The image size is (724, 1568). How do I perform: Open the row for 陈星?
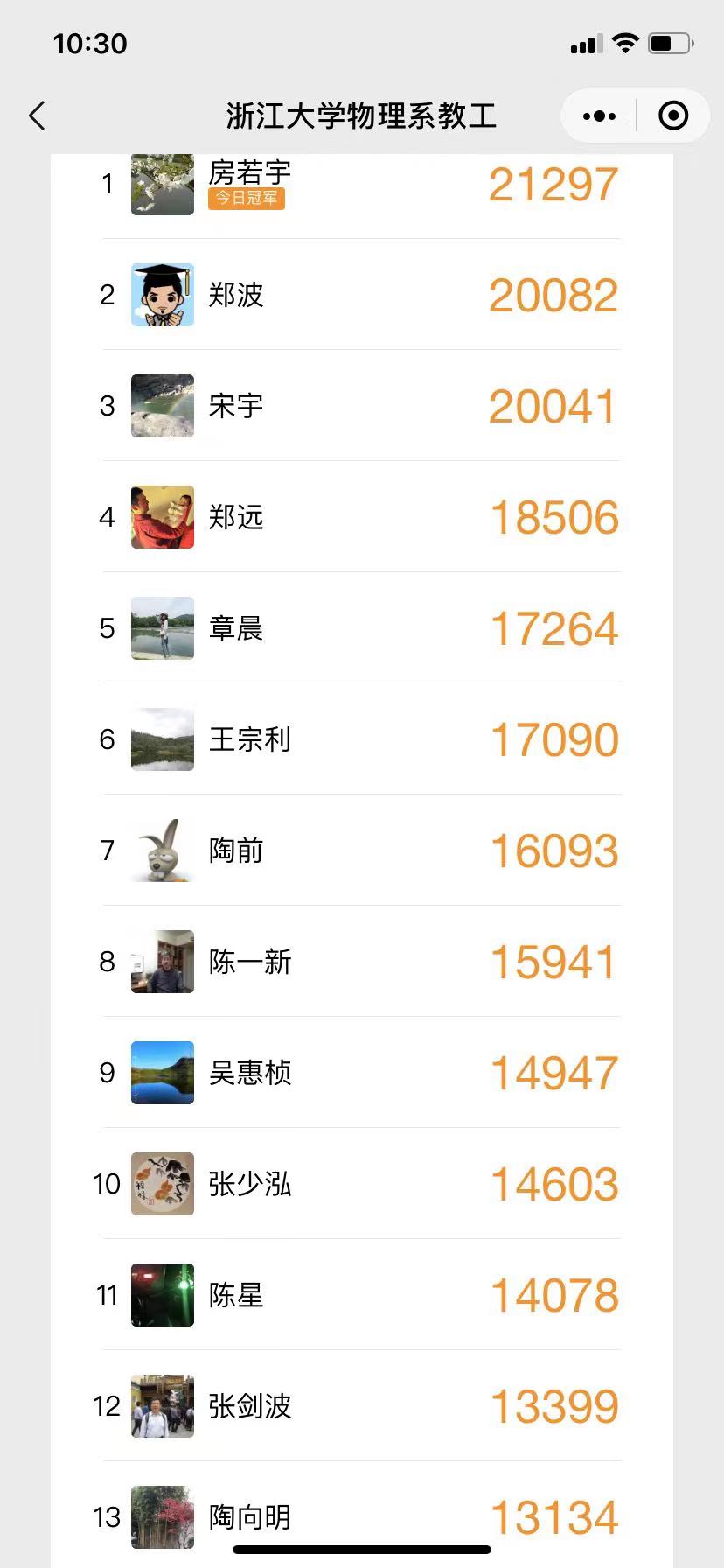tap(361, 1295)
